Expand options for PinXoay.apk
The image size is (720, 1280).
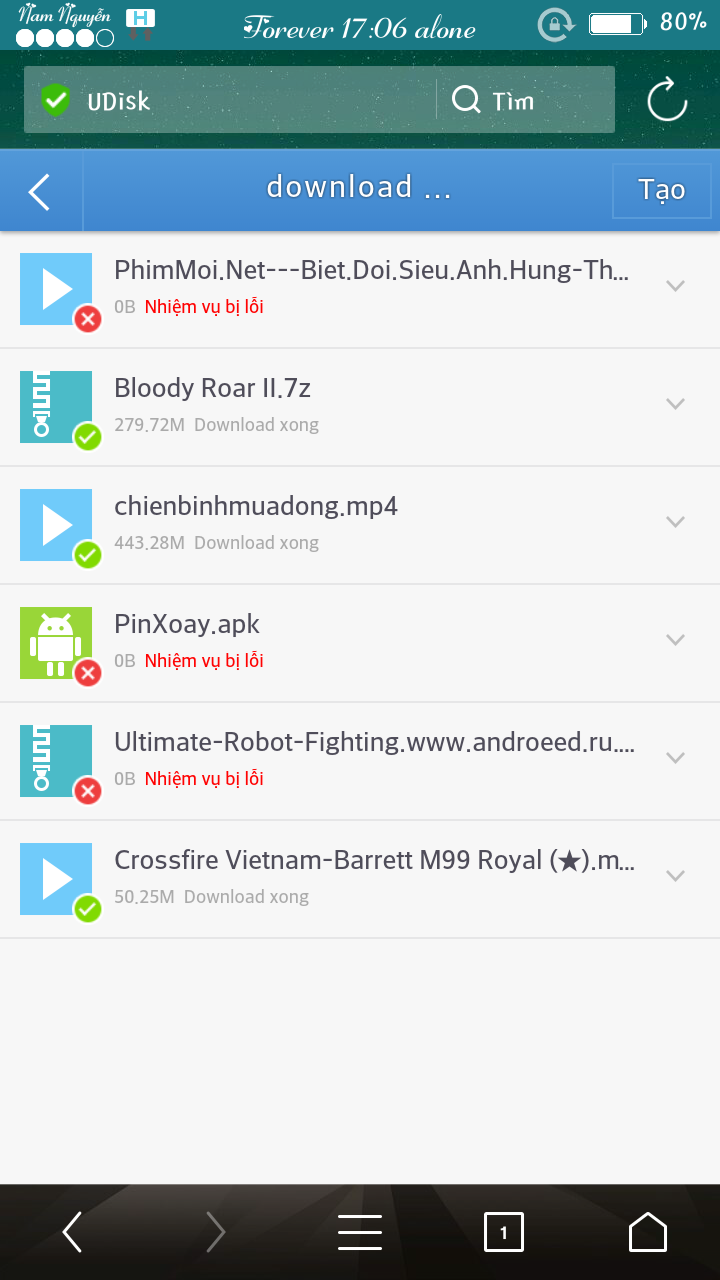pyautogui.click(x=676, y=641)
